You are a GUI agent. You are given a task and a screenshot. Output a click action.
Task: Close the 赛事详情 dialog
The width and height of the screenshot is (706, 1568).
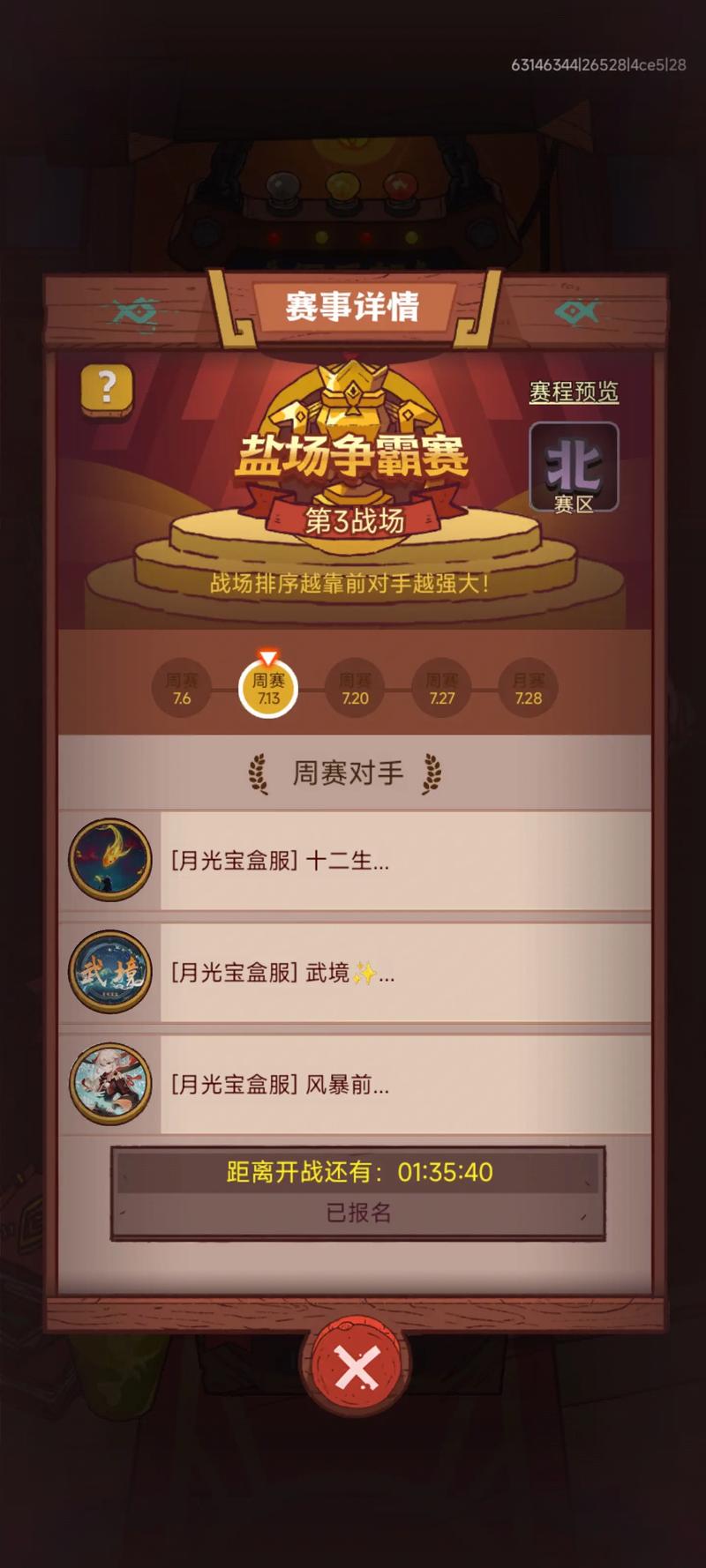[357, 1368]
